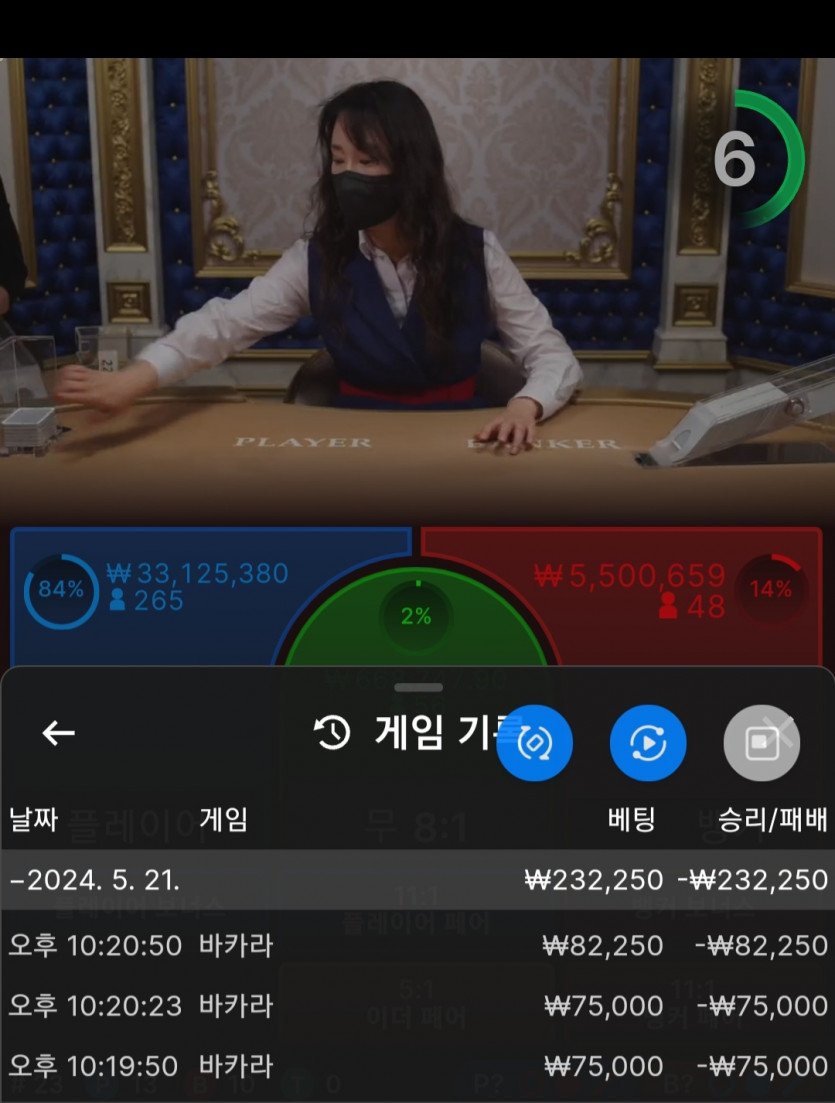This screenshot has height=1103, width=835.
Task: Tap the blue video replay button
Action: [648, 743]
